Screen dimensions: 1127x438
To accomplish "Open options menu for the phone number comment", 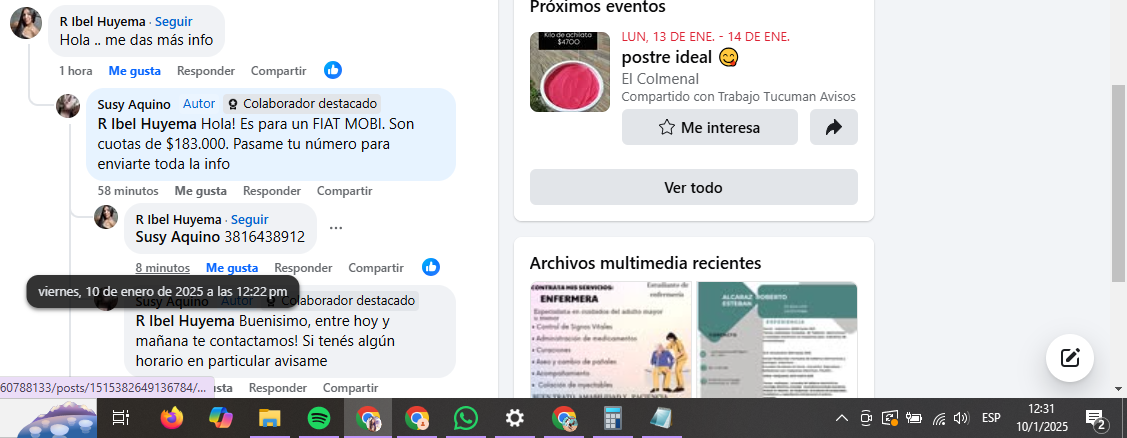I will point(336,228).
